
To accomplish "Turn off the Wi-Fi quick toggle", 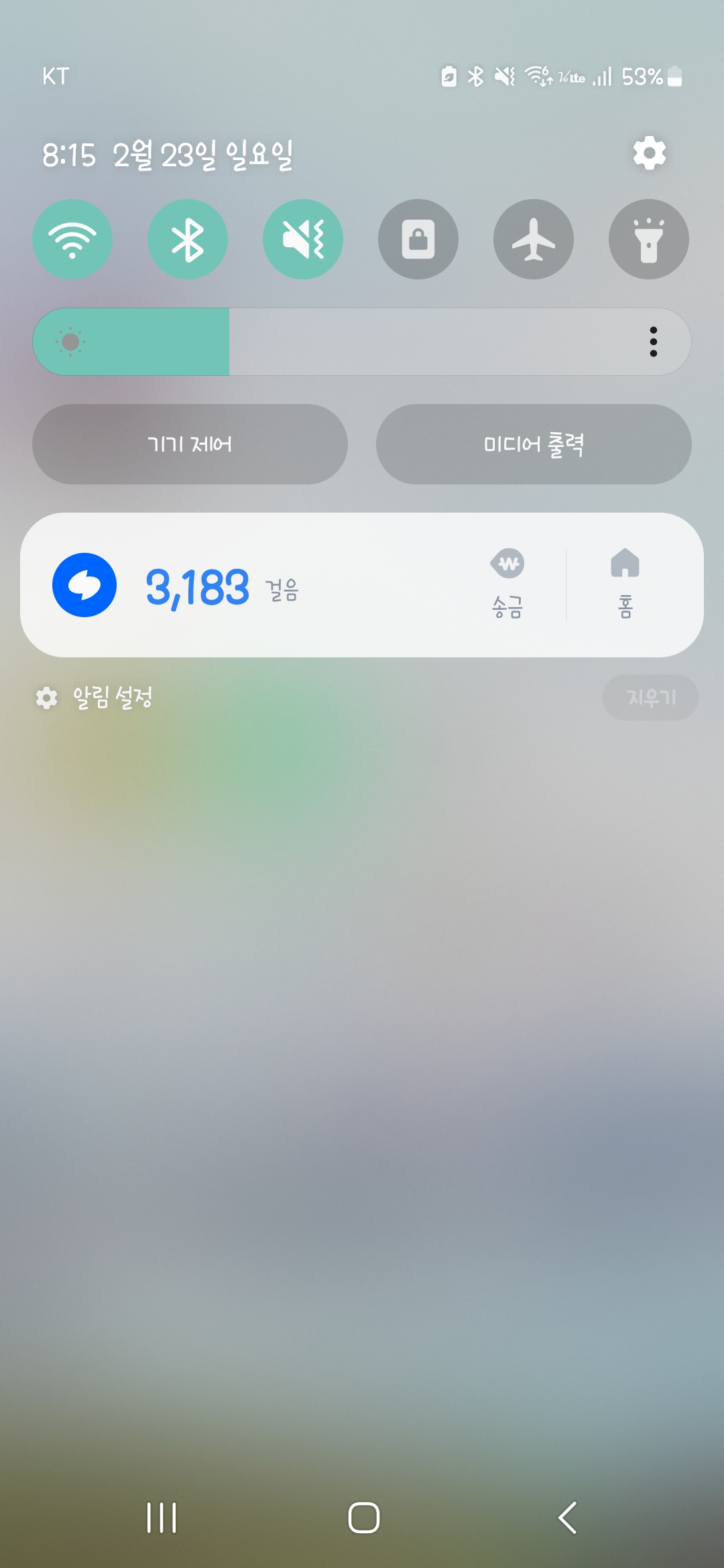I will point(72,239).
